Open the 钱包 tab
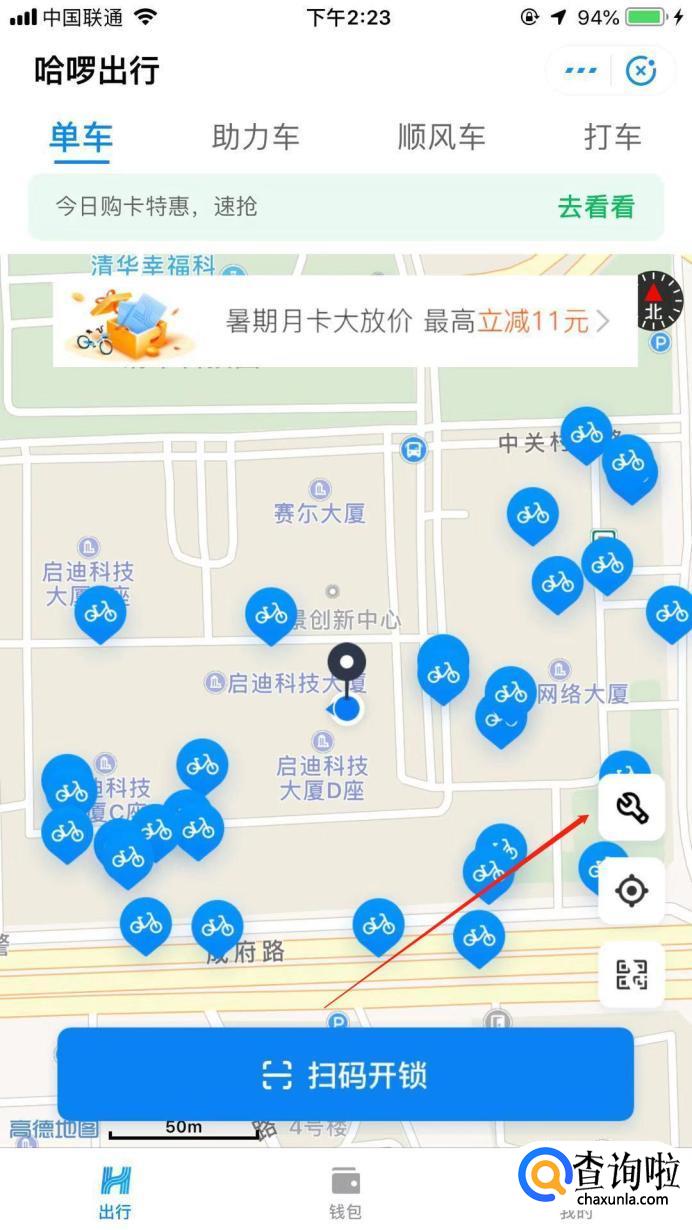The width and height of the screenshot is (692, 1230). click(345, 1192)
